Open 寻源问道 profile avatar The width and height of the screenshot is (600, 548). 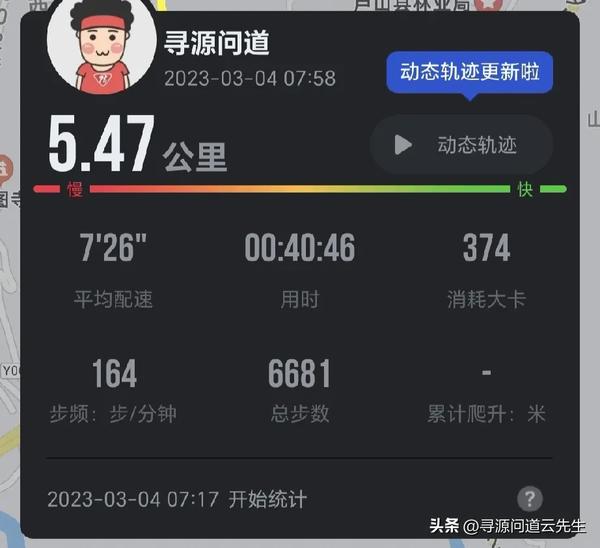click(x=101, y=47)
